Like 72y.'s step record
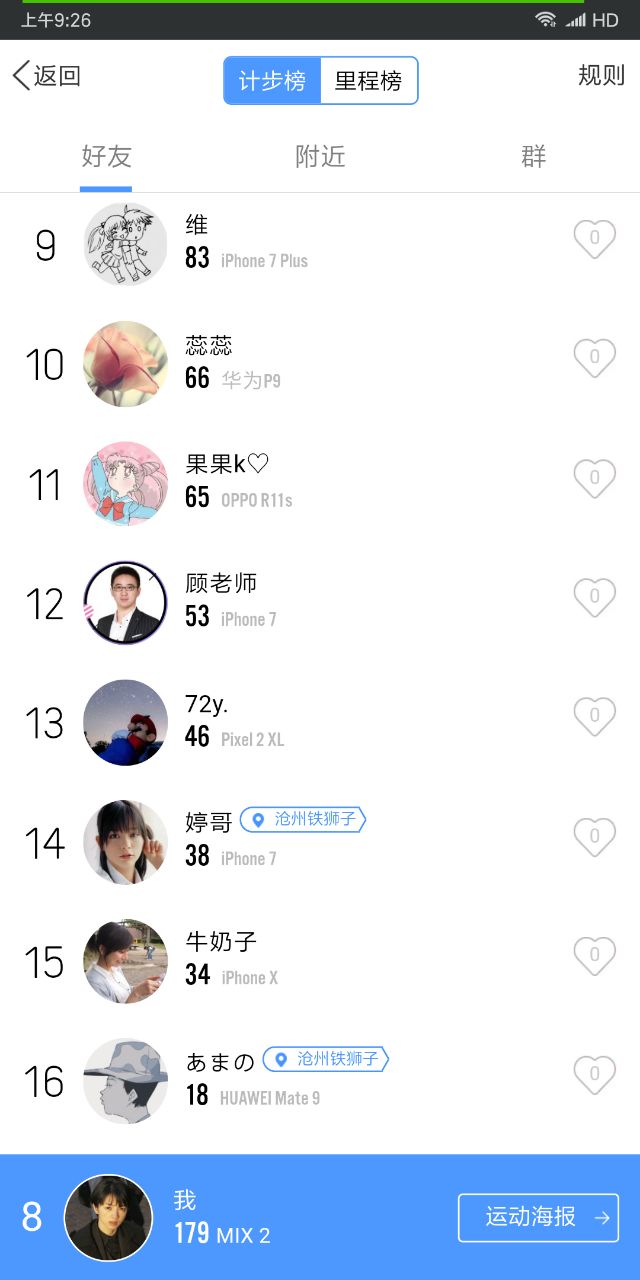 pyautogui.click(x=594, y=716)
